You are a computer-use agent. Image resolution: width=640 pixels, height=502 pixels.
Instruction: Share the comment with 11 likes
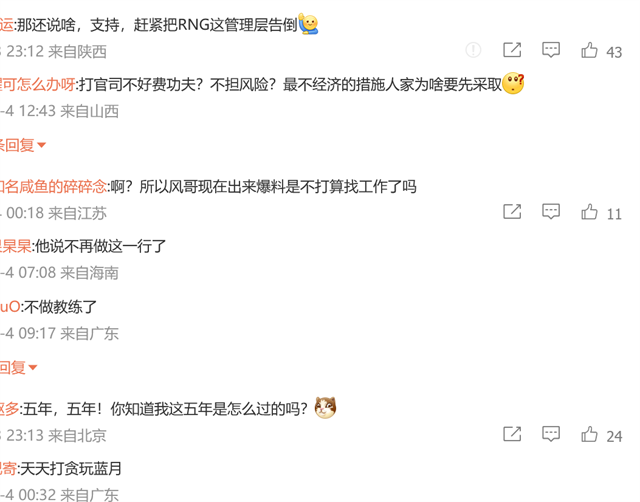[512, 212]
